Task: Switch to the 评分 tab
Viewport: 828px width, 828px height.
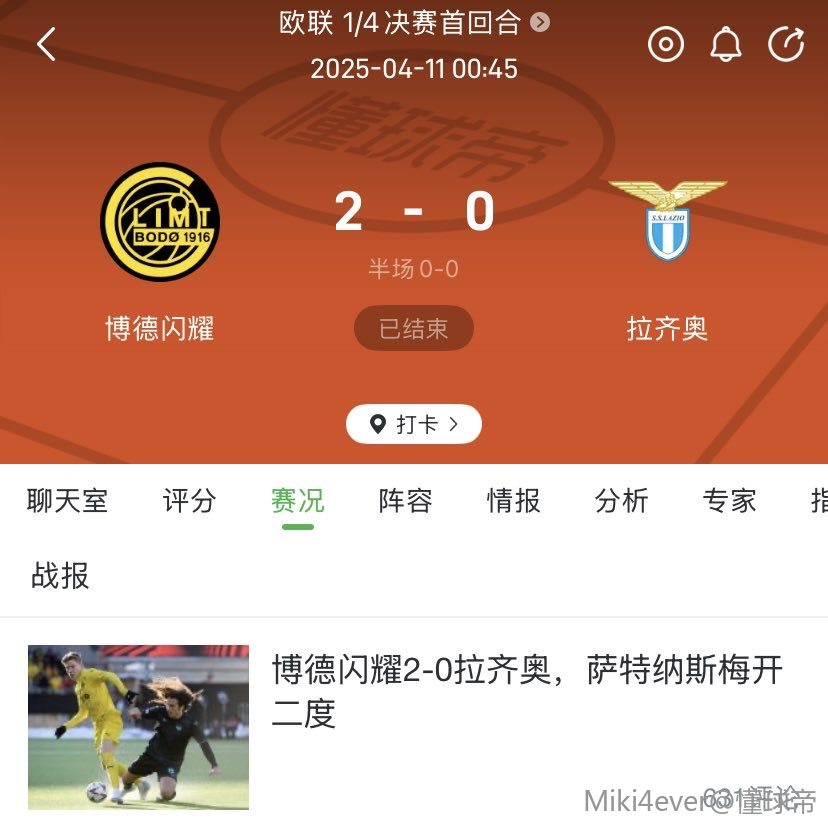Action: click(x=189, y=500)
